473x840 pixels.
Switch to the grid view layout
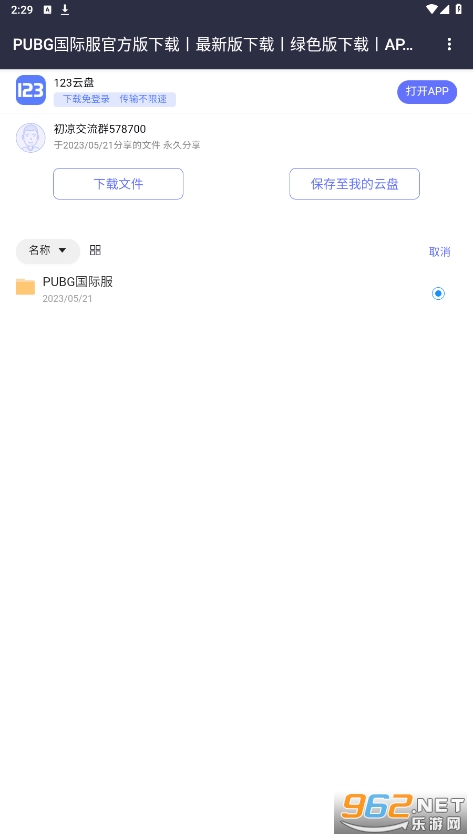point(95,250)
